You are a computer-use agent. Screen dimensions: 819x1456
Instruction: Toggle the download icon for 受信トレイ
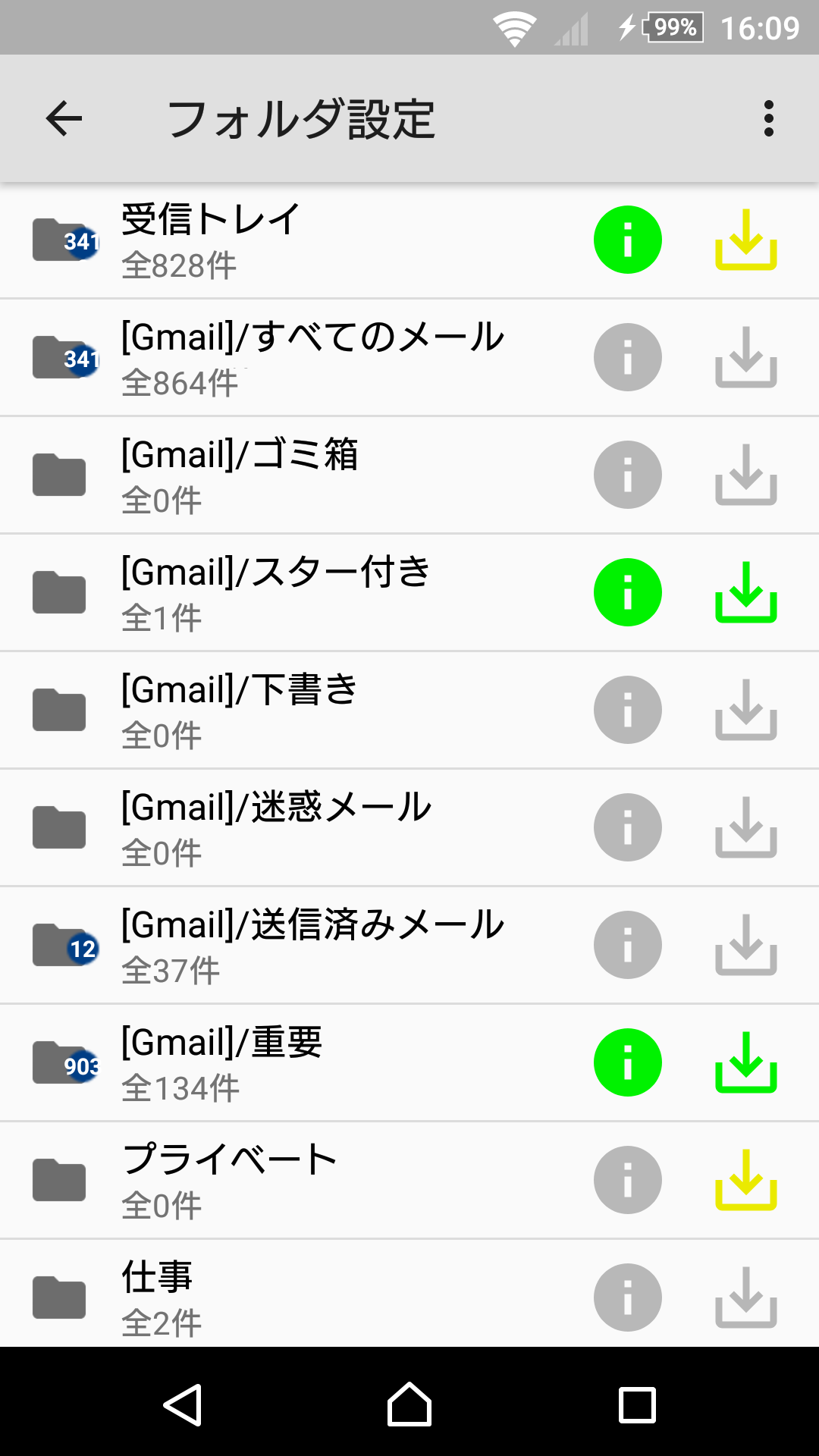point(746,240)
